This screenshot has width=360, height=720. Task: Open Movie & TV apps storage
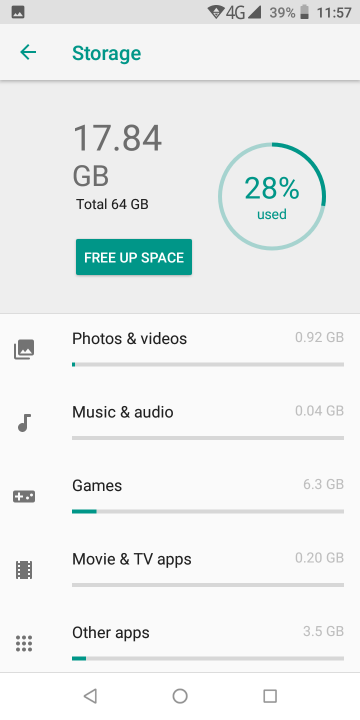click(x=180, y=571)
